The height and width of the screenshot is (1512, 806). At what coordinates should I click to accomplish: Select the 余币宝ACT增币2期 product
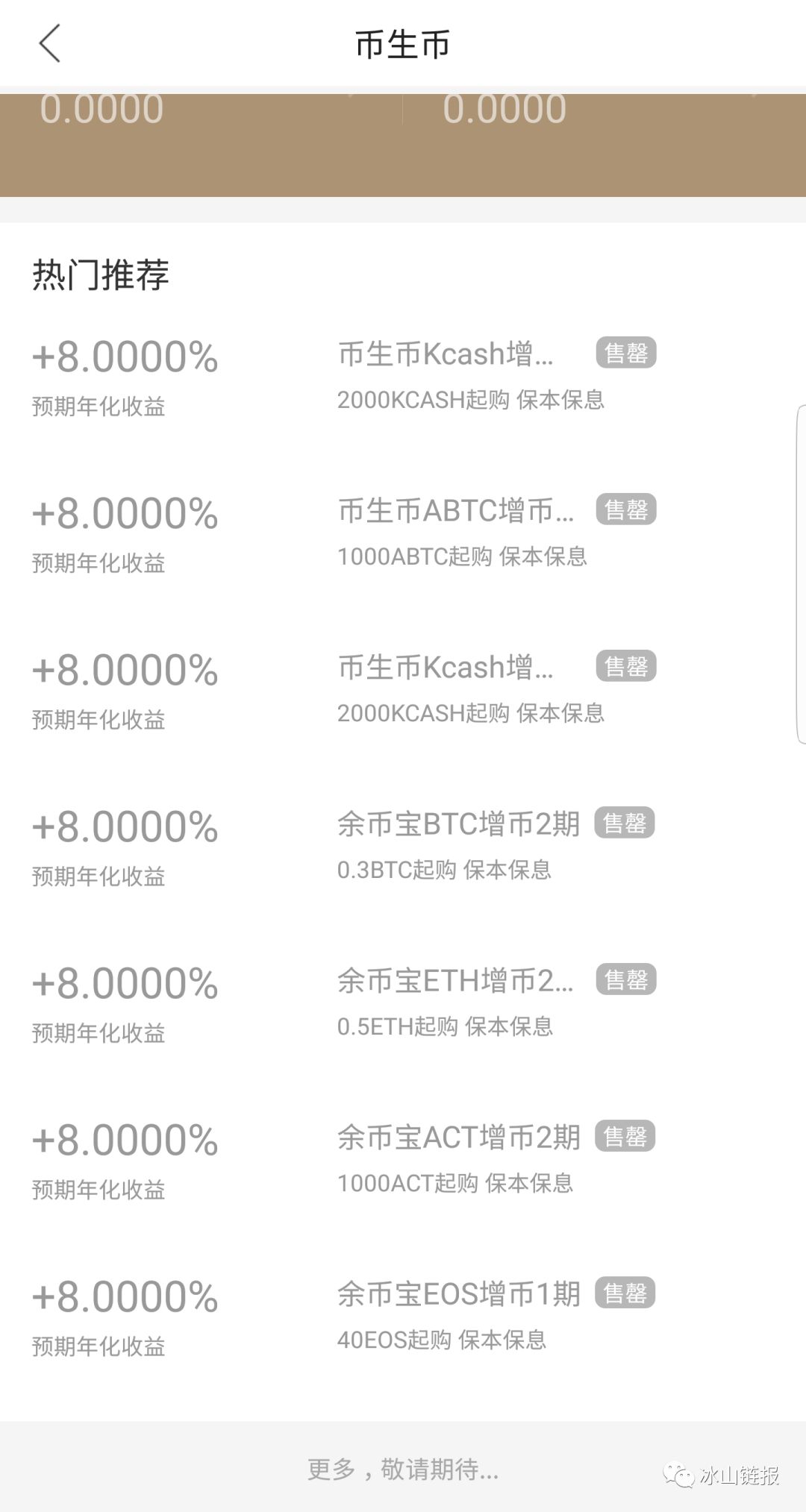(458, 1138)
